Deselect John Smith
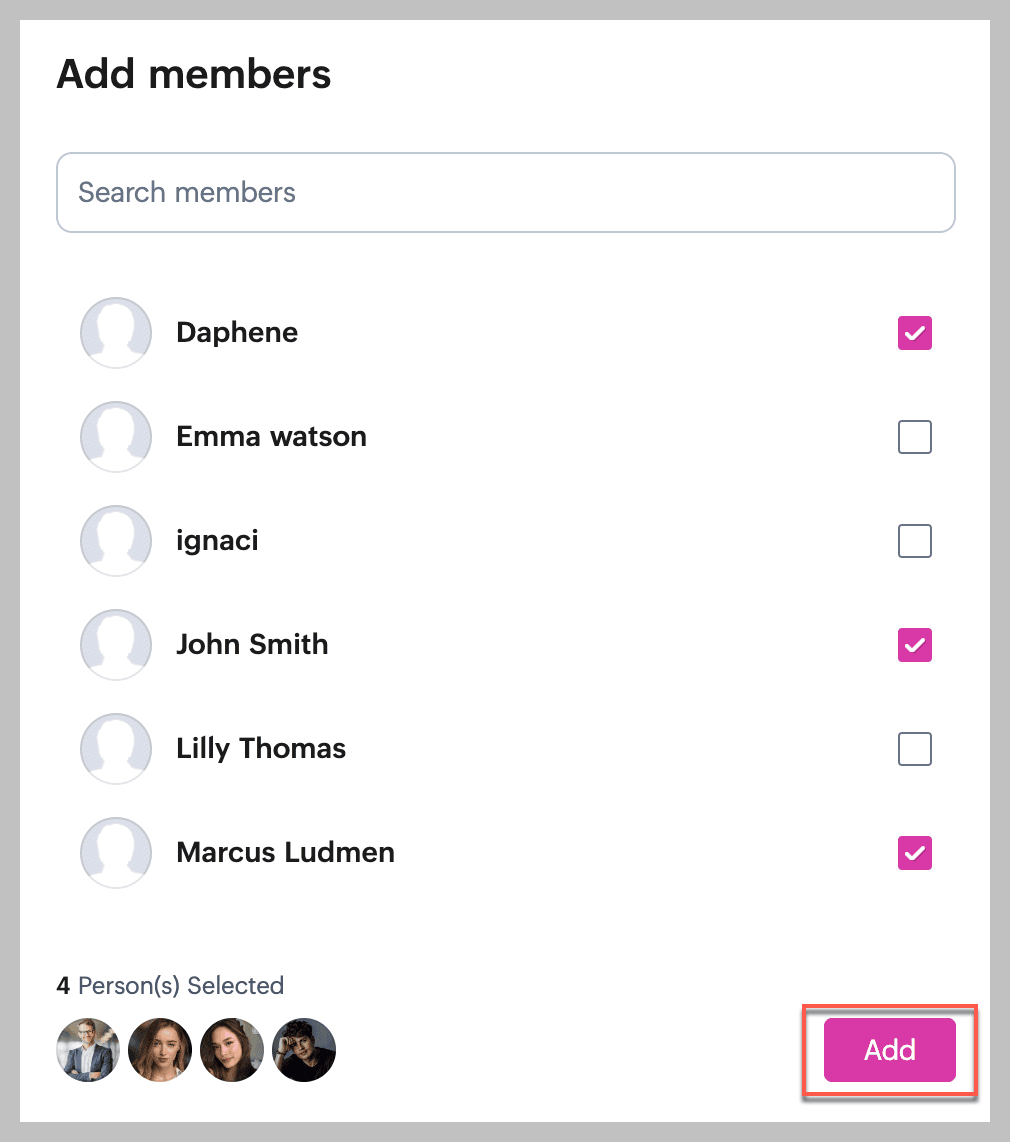Screen dimensions: 1010x1142 click(x=915, y=645)
